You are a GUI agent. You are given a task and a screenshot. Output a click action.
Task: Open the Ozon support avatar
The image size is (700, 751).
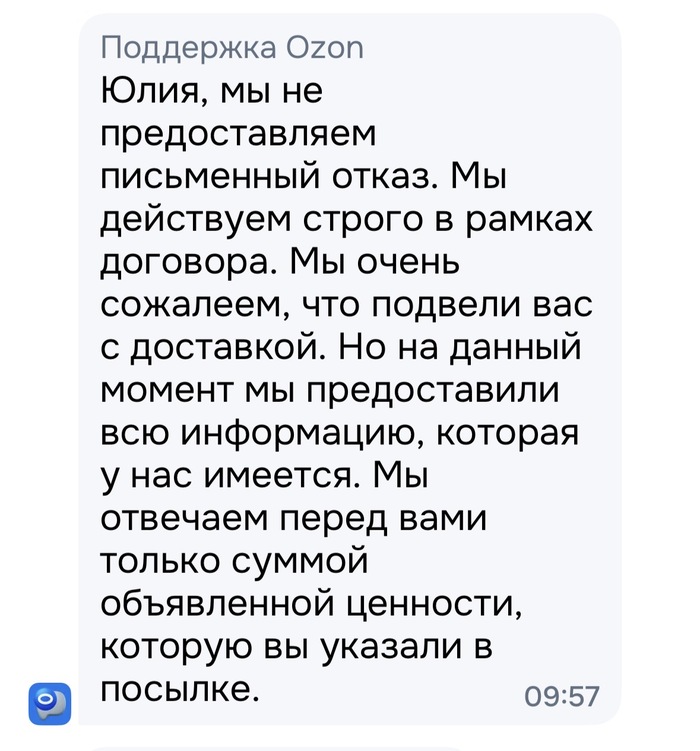tap(49, 703)
